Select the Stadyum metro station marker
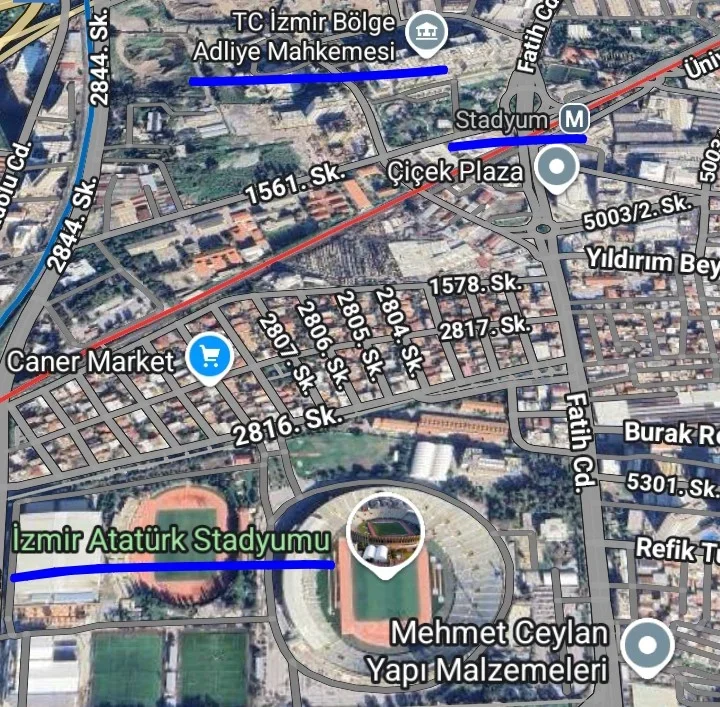The width and height of the screenshot is (720, 707). tap(574, 119)
